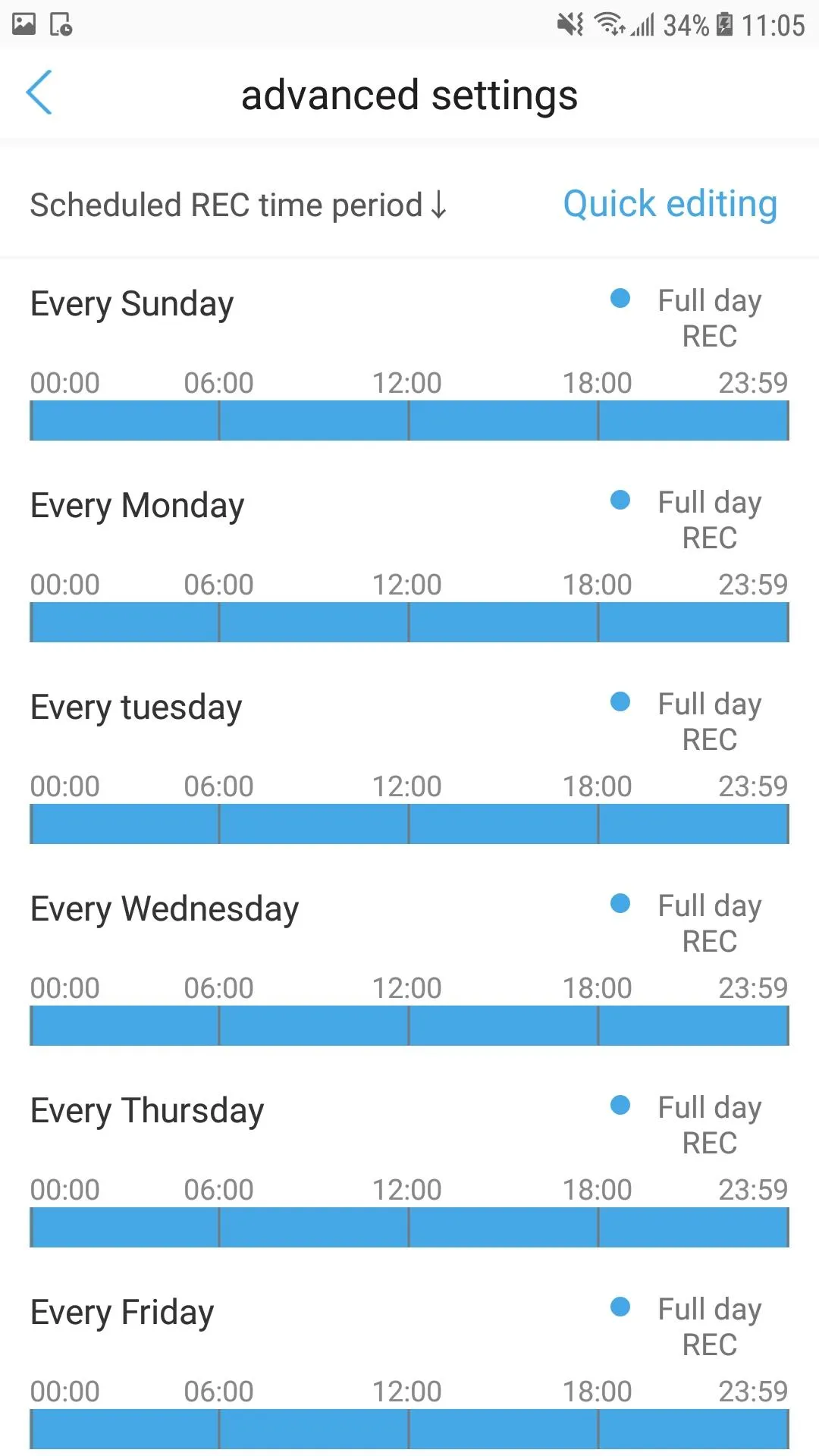This screenshot has height=1456, width=819.
Task: Enable Full day REC for Every Friday
Action: [x=620, y=1309]
